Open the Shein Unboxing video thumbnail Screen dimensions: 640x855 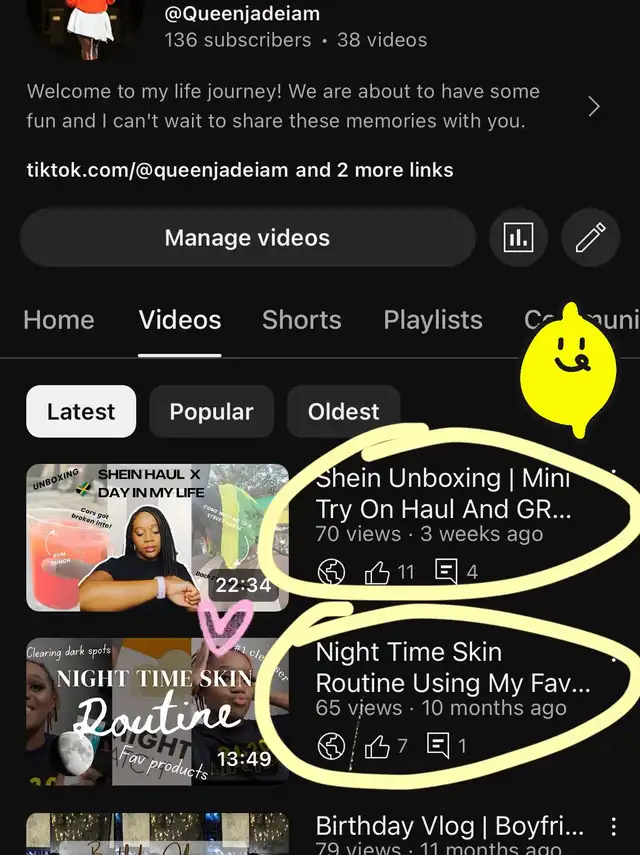click(x=157, y=537)
